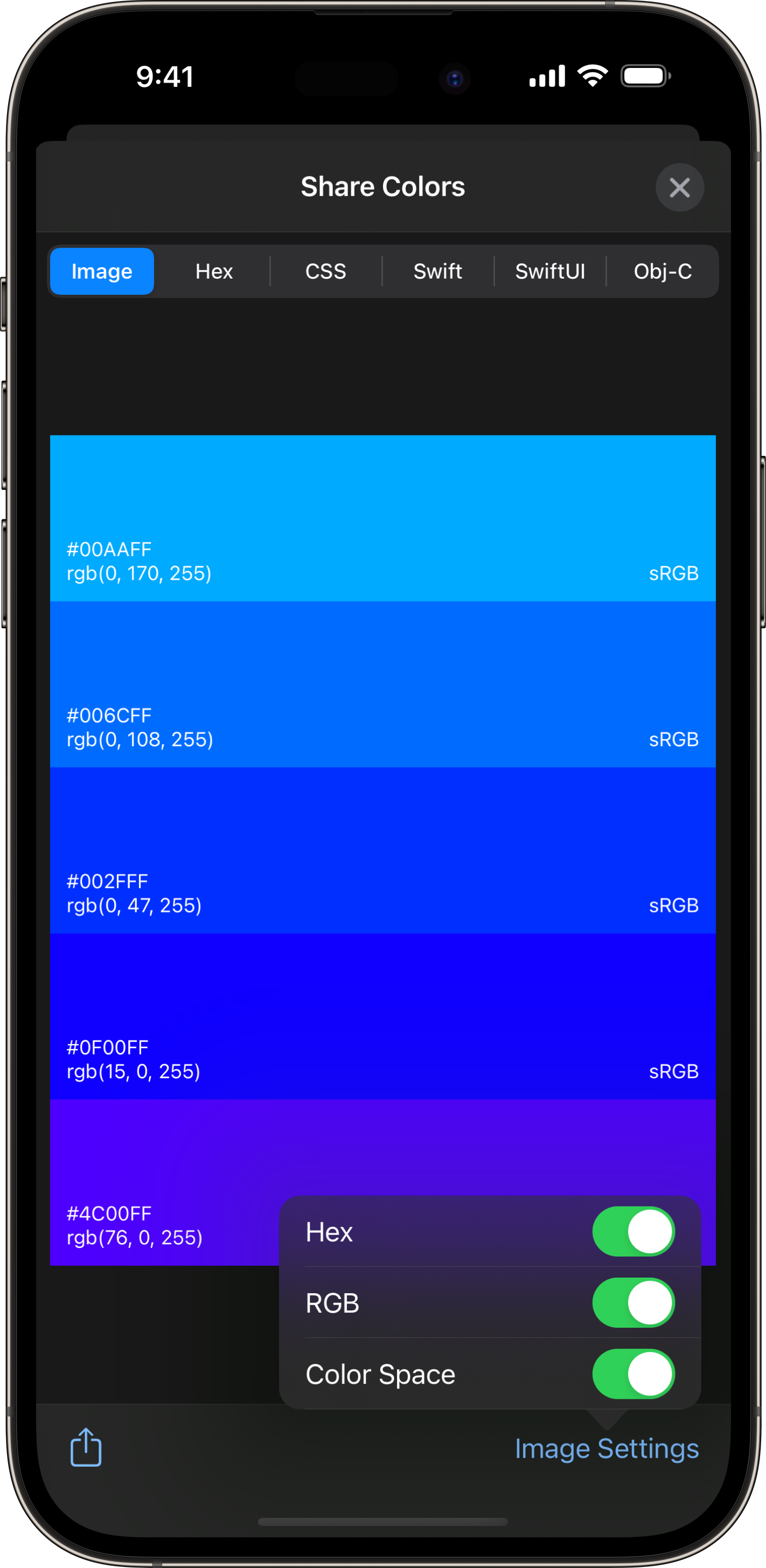The image size is (766, 1568).
Task: Toggle the Color Space switch off
Action: coord(633,1374)
